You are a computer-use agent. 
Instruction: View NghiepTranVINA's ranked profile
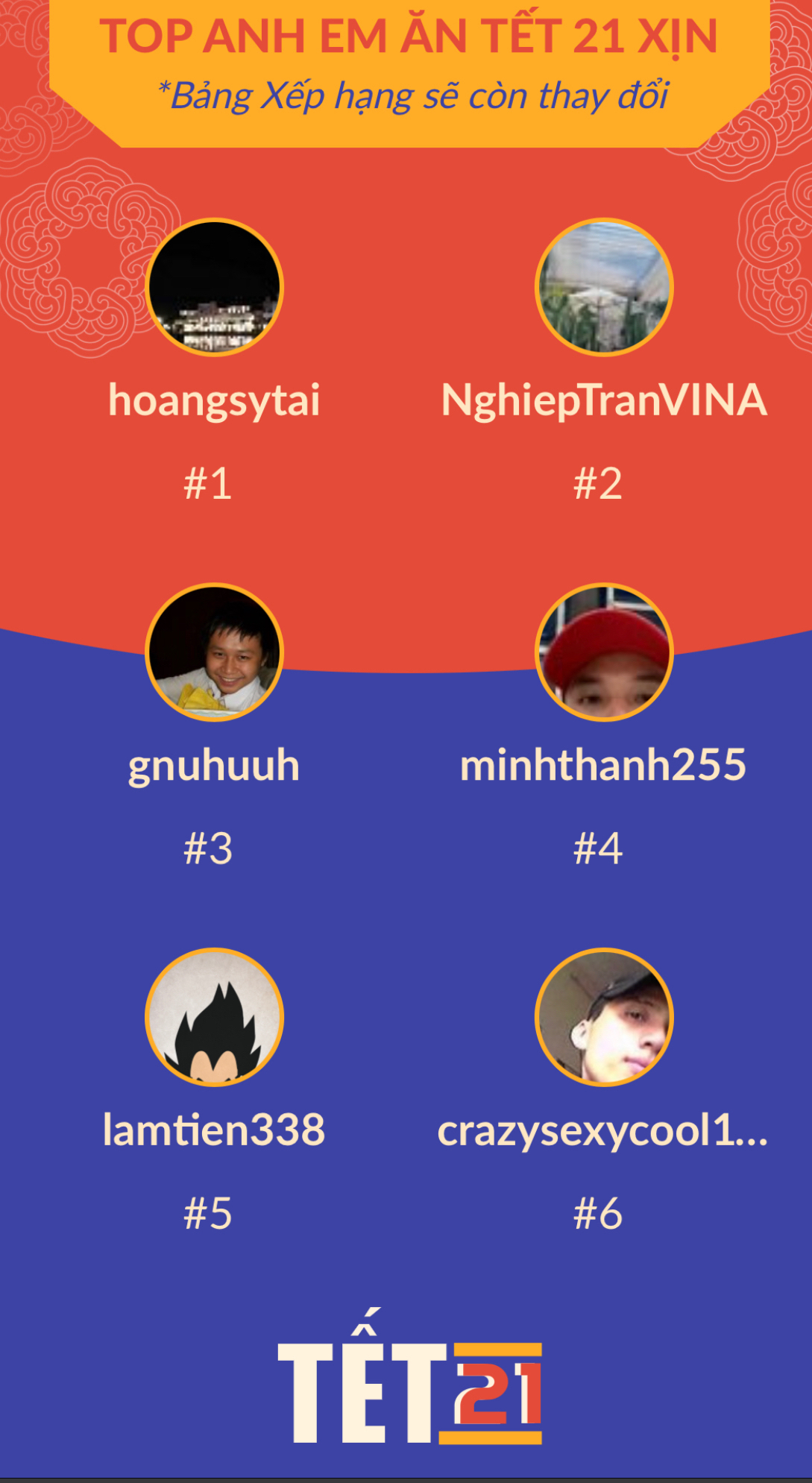604,400
